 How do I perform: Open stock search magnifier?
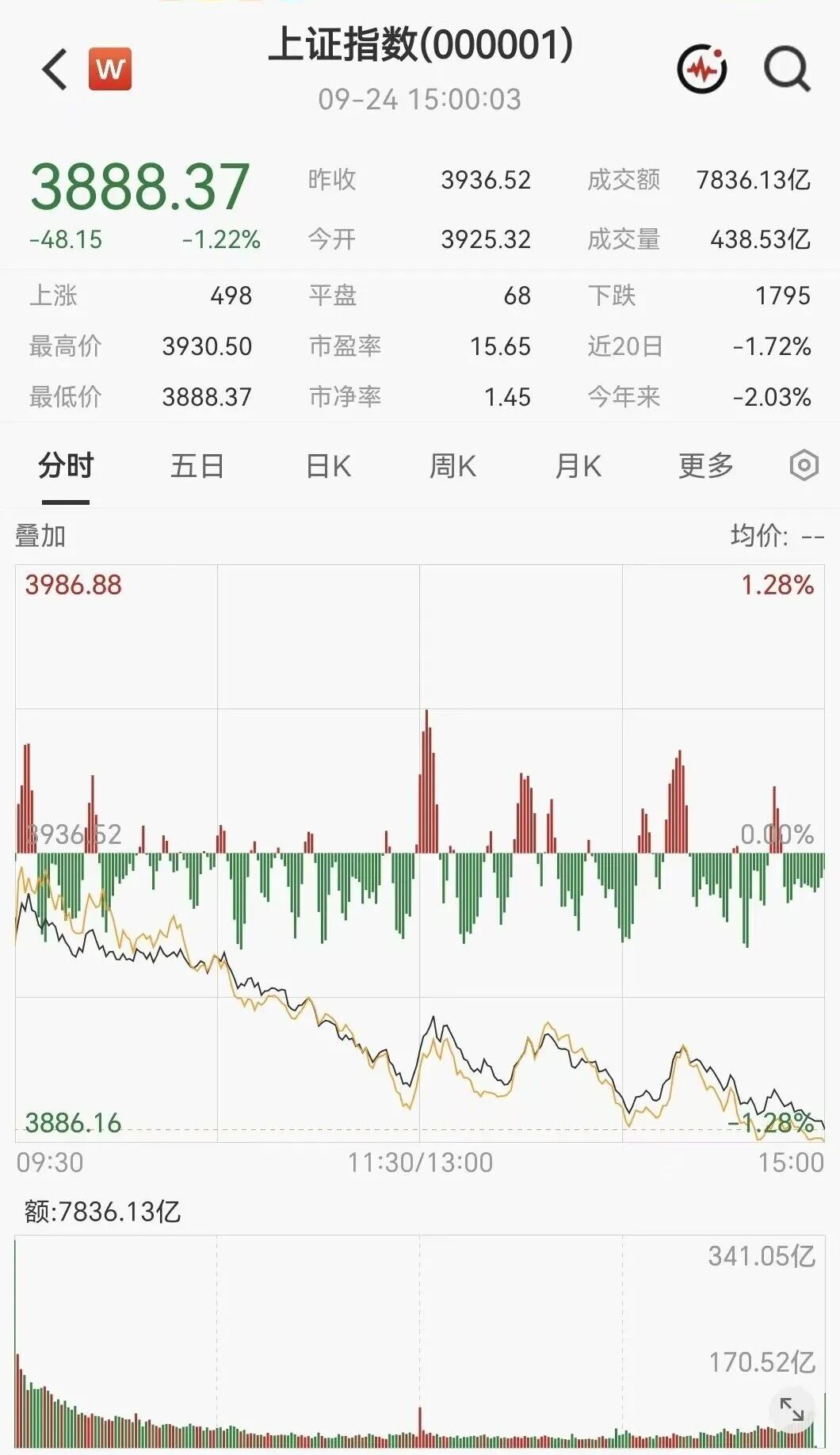tap(787, 70)
